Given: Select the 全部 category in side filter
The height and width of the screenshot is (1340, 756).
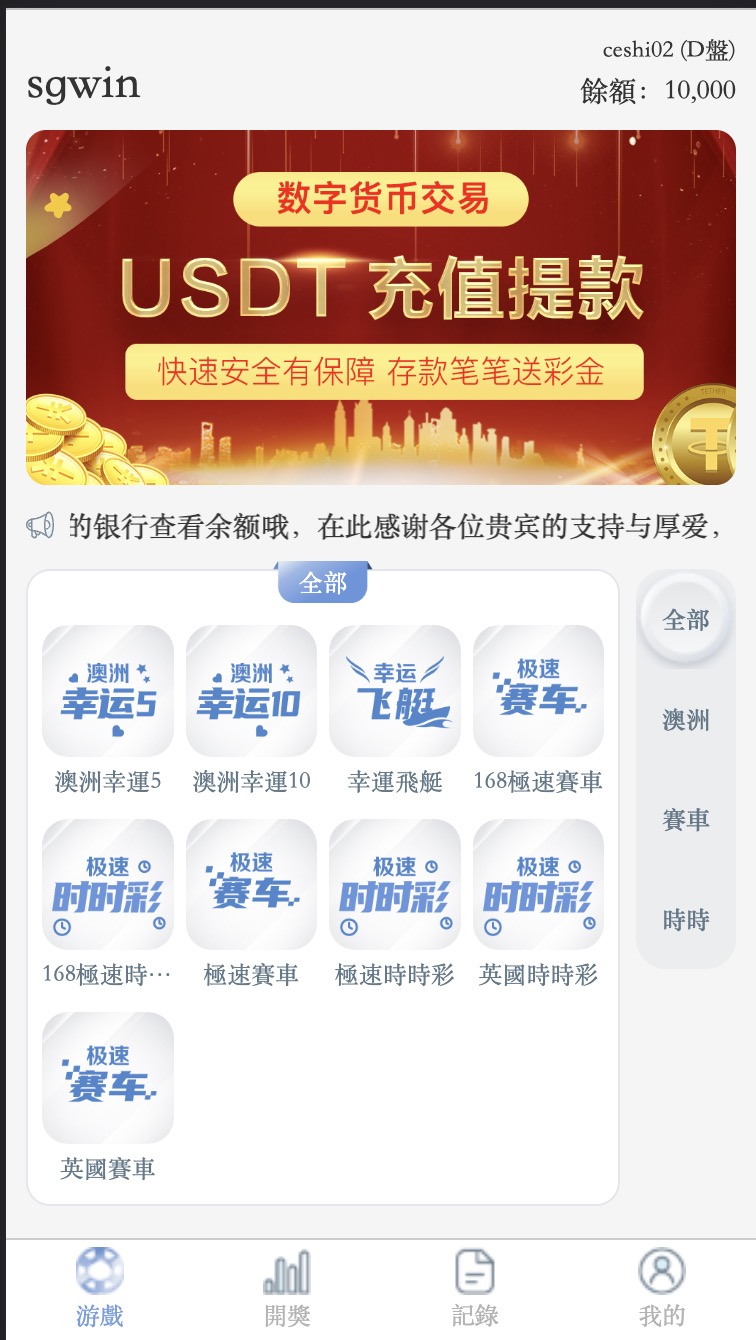Looking at the screenshot, I should coord(686,620).
